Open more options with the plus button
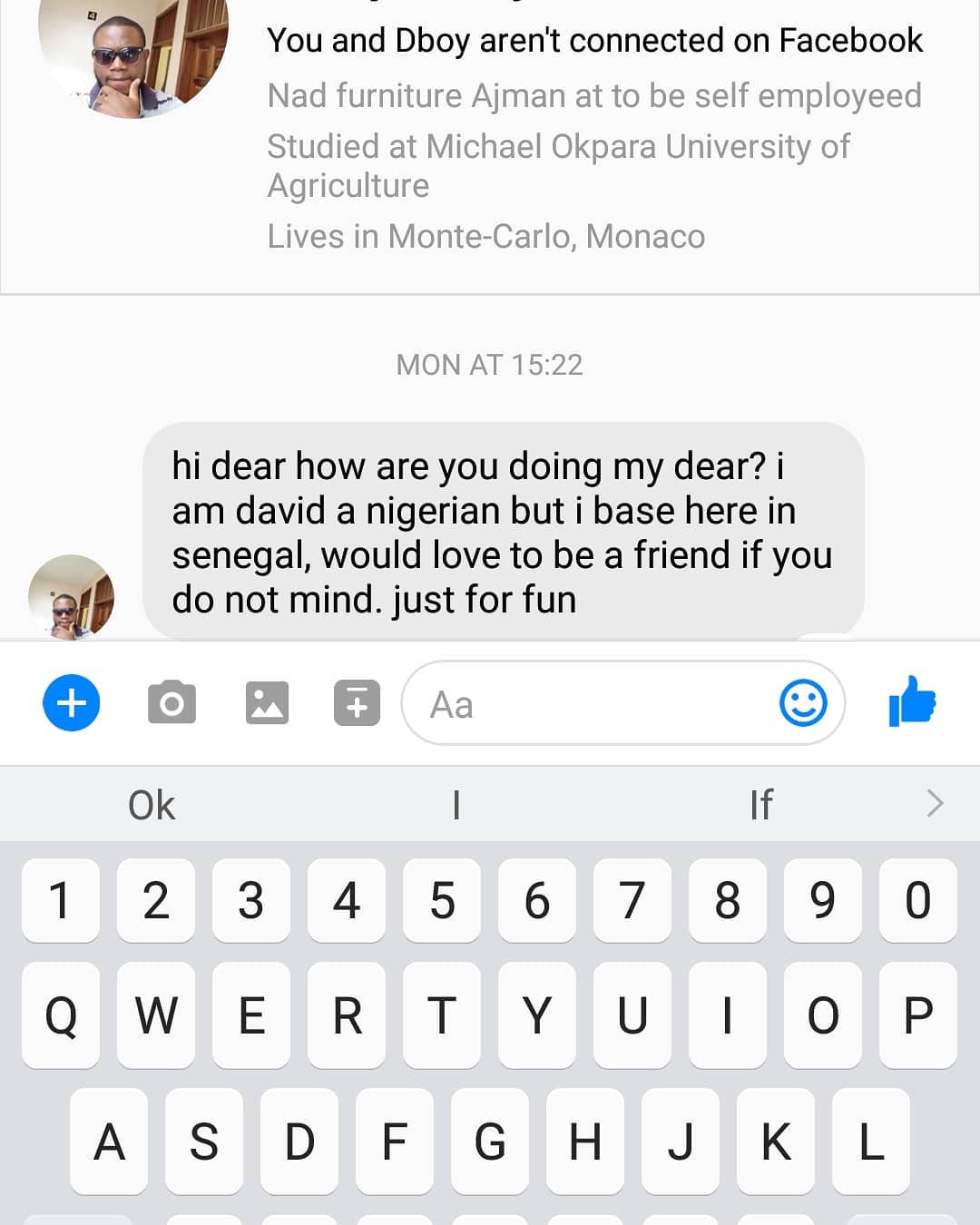 pos(71,703)
